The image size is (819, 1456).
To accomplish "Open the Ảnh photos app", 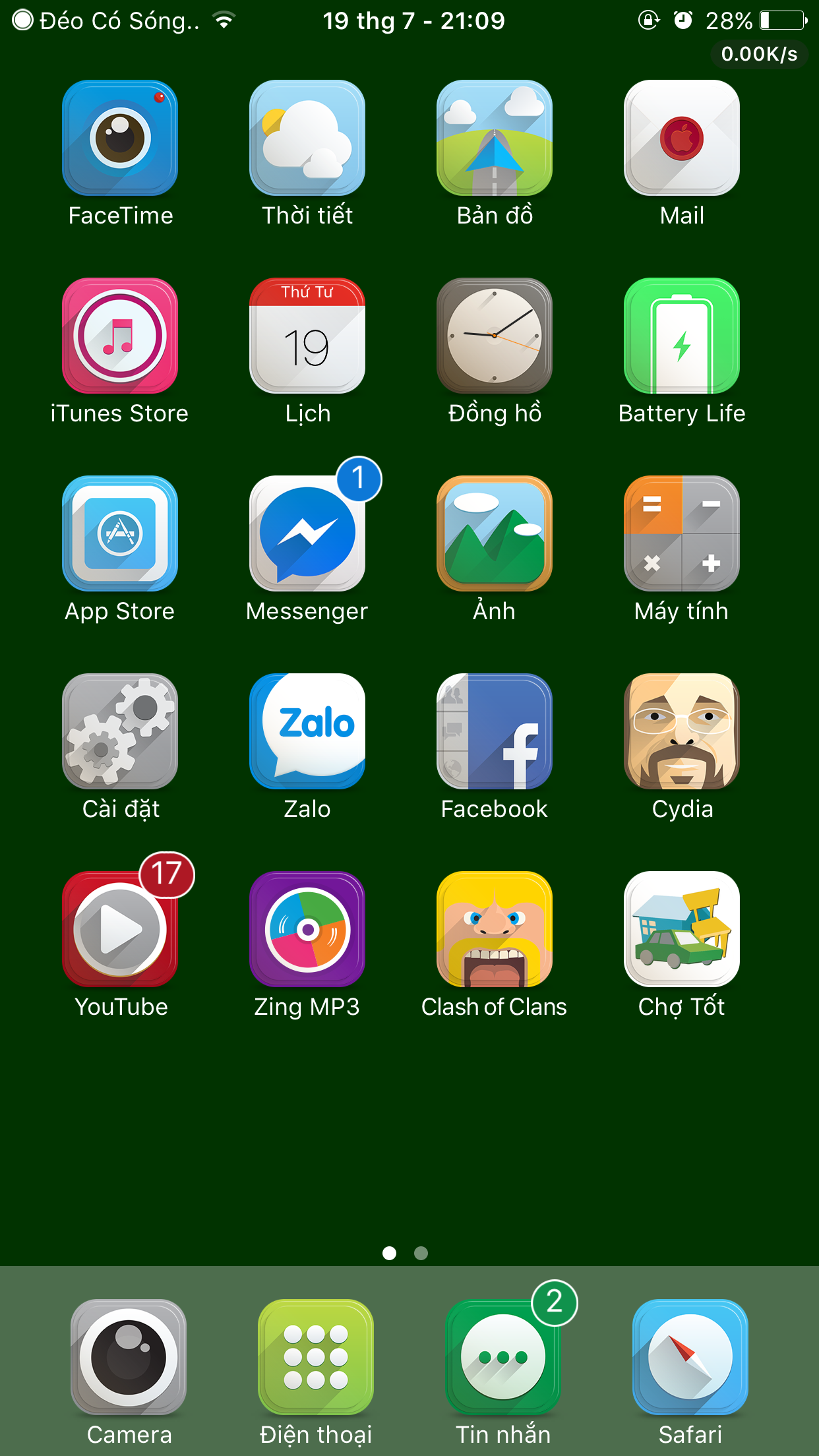I will click(x=495, y=534).
